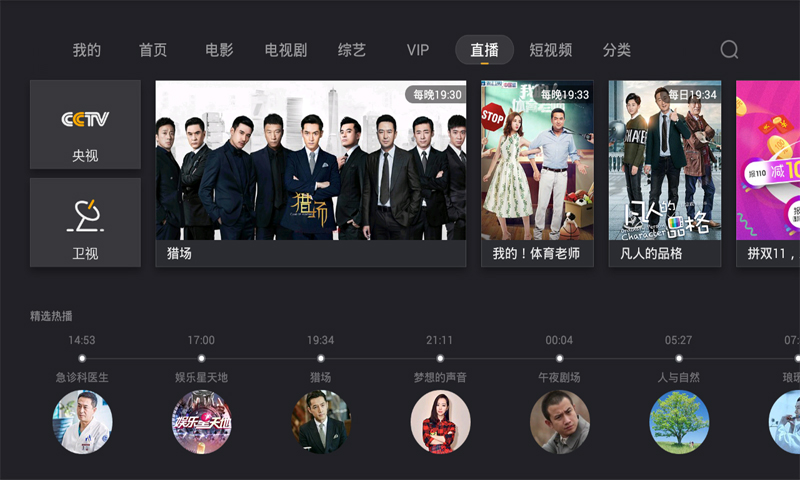Select 午夜剧场 at 00:04
This screenshot has width=800, height=480.
pos(559,421)
